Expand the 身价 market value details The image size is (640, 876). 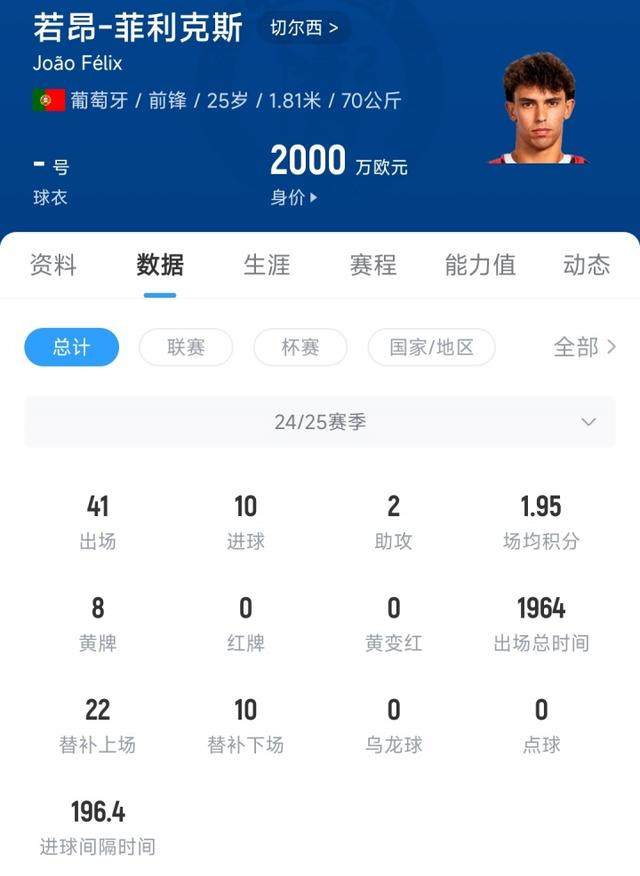[294, 197]
